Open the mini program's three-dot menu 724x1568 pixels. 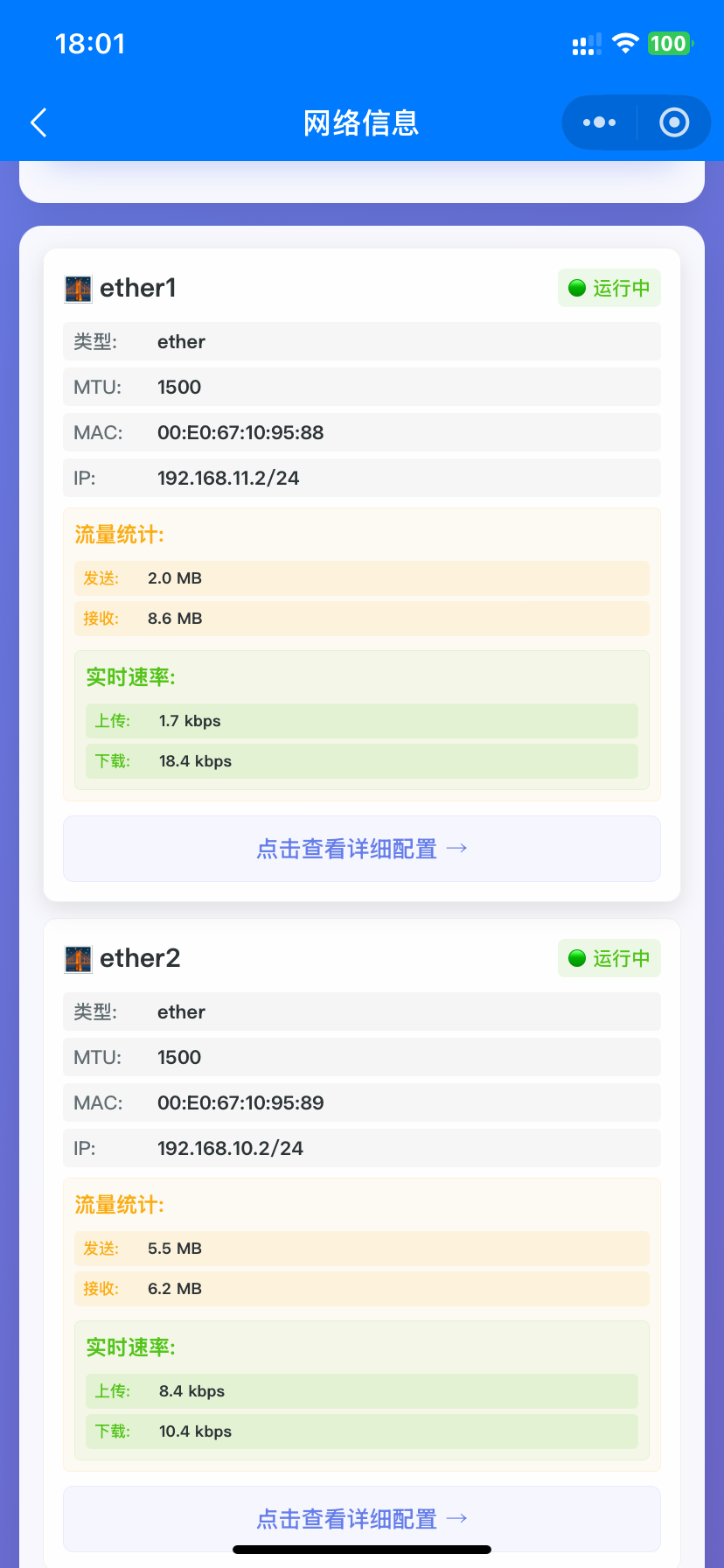[x=599, y=122]
